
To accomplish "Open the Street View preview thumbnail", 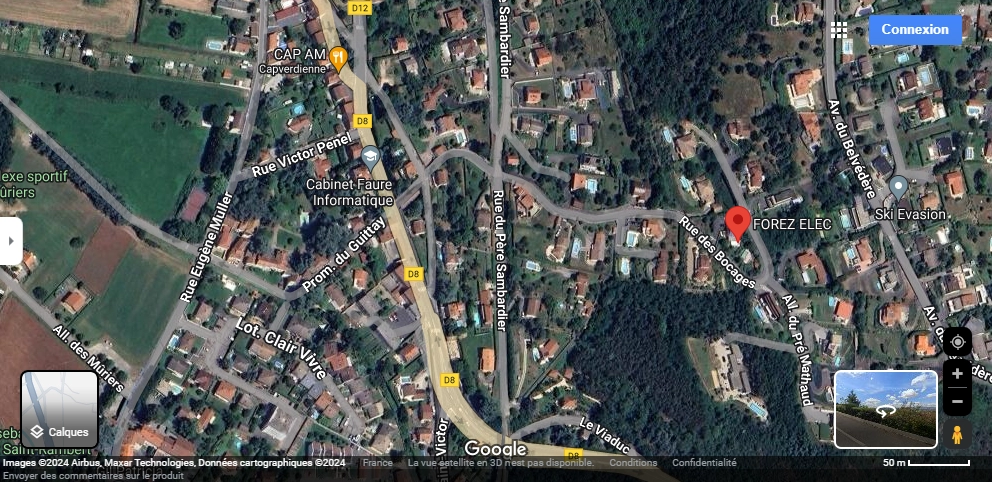I will (x=885, y=409).
